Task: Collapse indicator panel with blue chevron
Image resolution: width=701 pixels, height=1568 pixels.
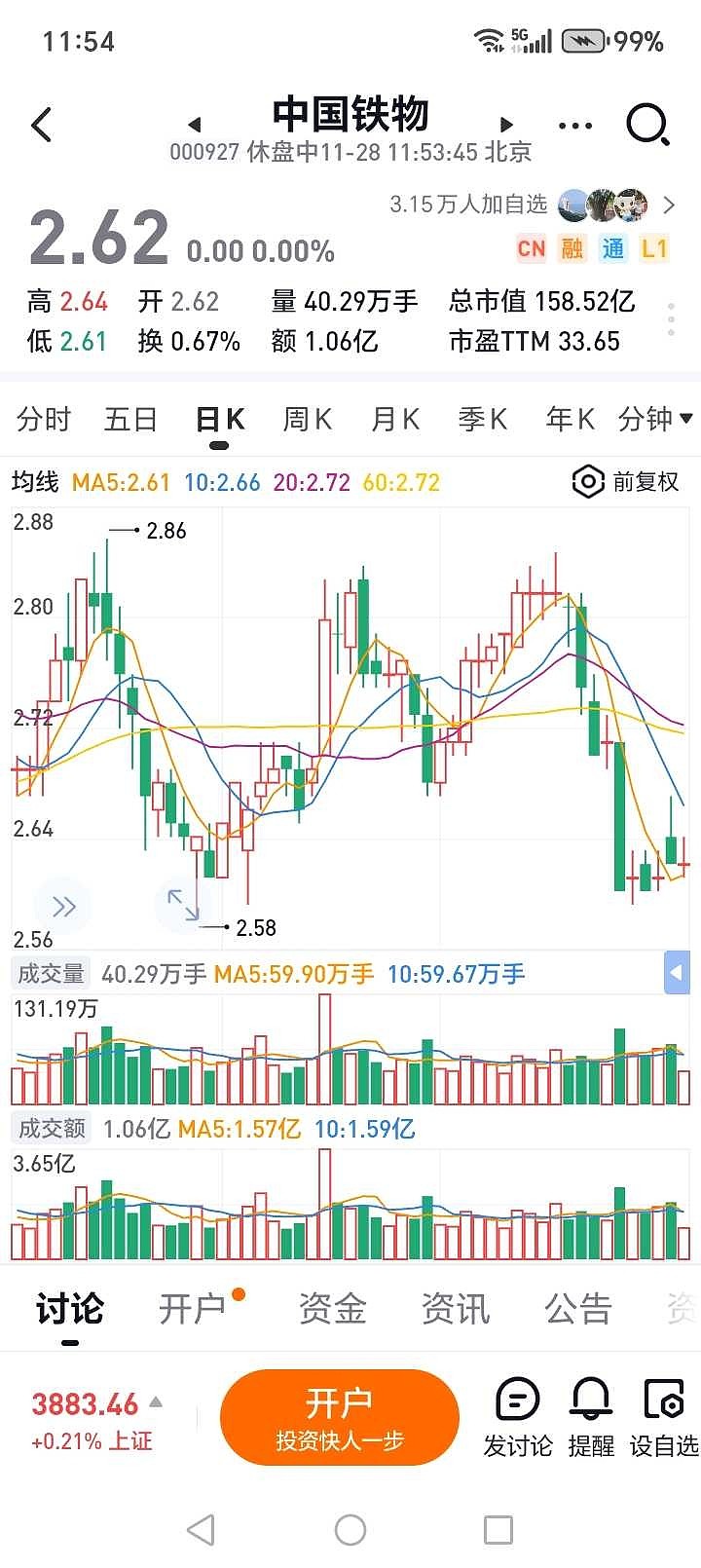Action: [x=678, y=972]
